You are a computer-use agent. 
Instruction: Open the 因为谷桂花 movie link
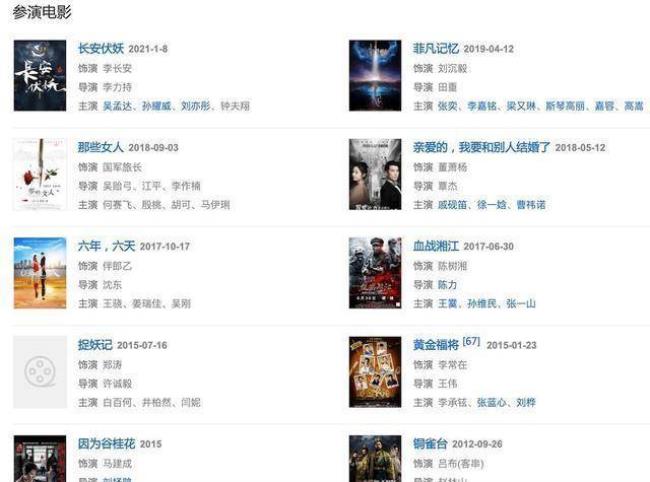[106, 444]
